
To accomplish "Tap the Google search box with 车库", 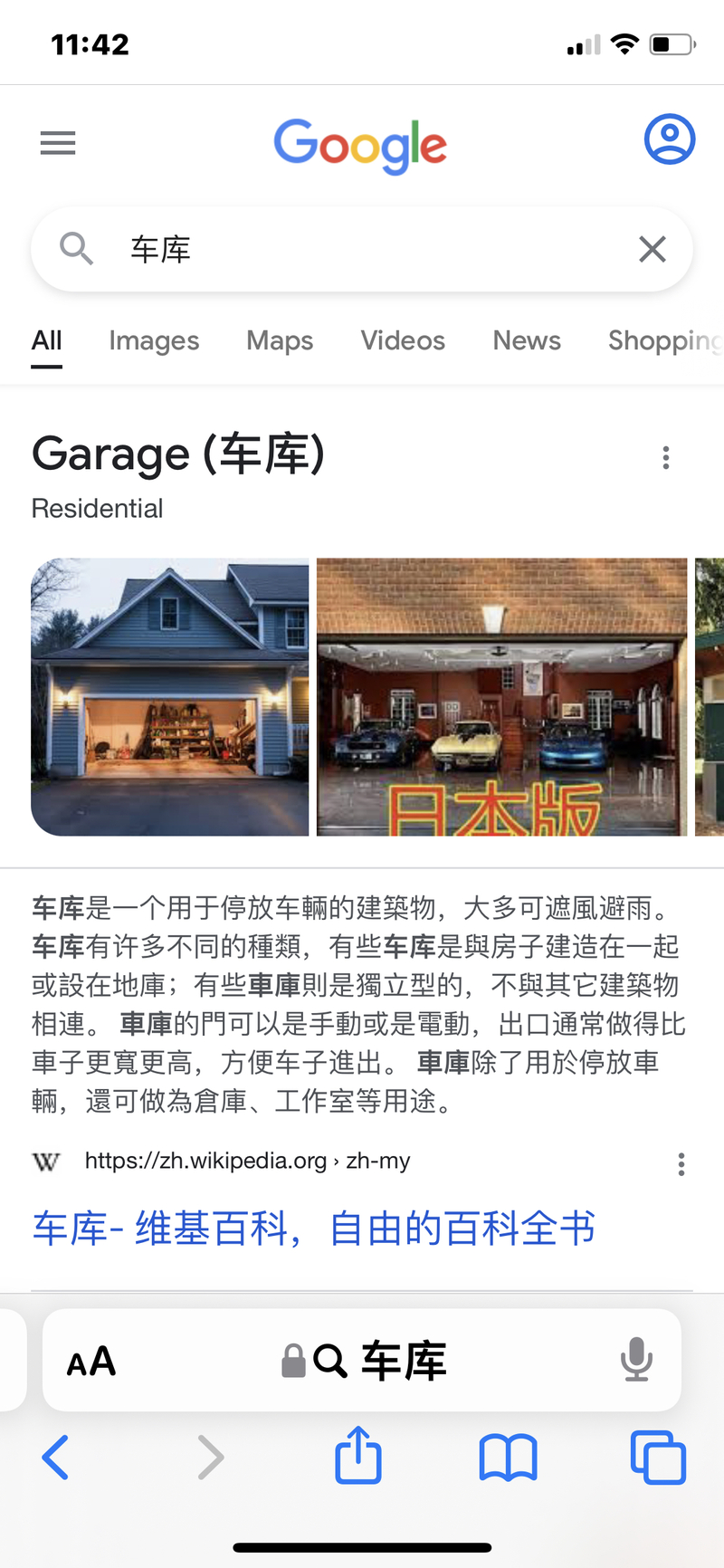I will click(362, 249).
